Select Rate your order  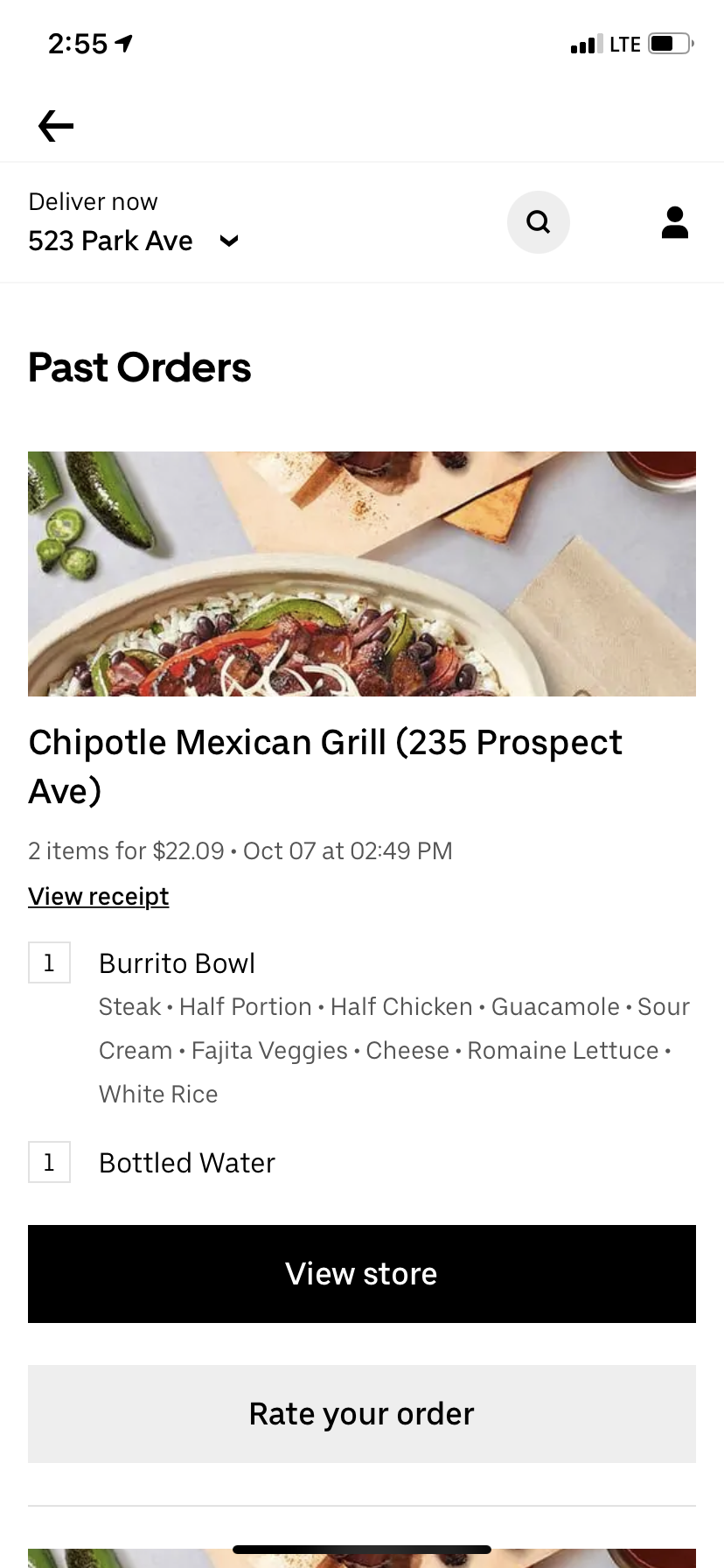pos(362,1414)
